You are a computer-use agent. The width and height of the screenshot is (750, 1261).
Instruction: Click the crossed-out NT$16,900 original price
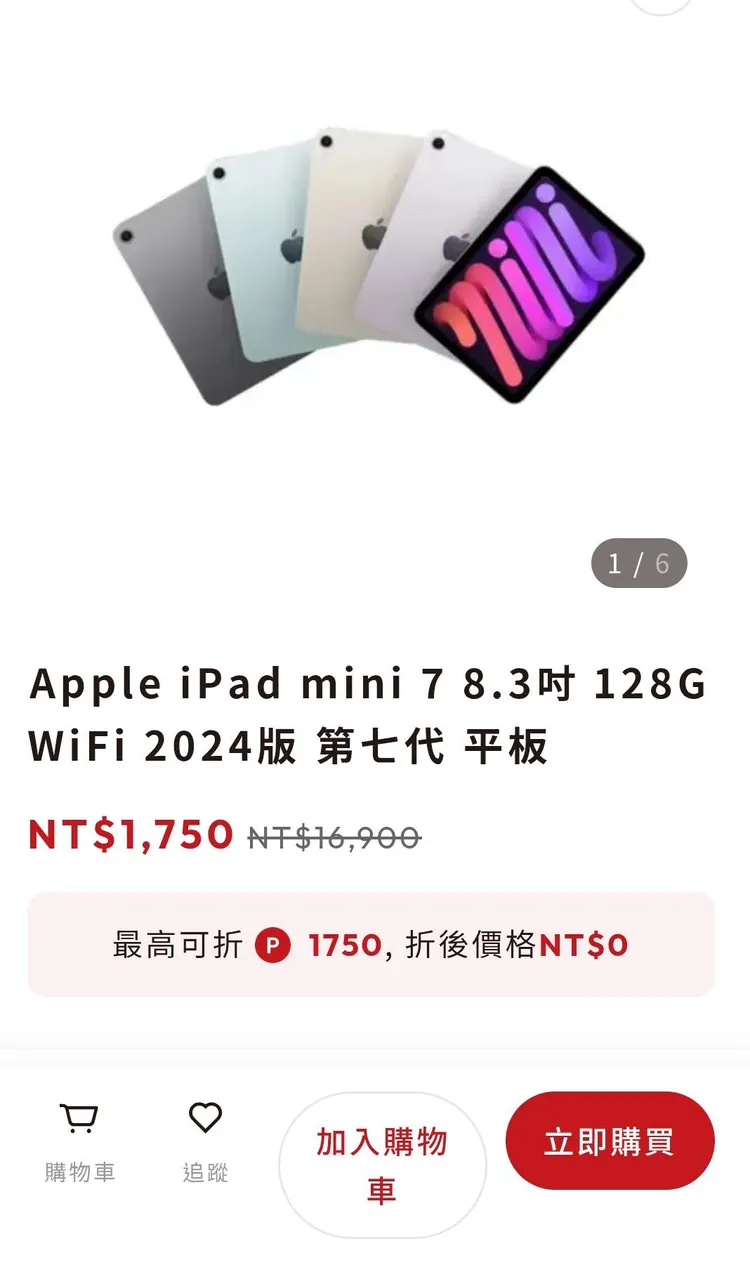click(335, 838)
